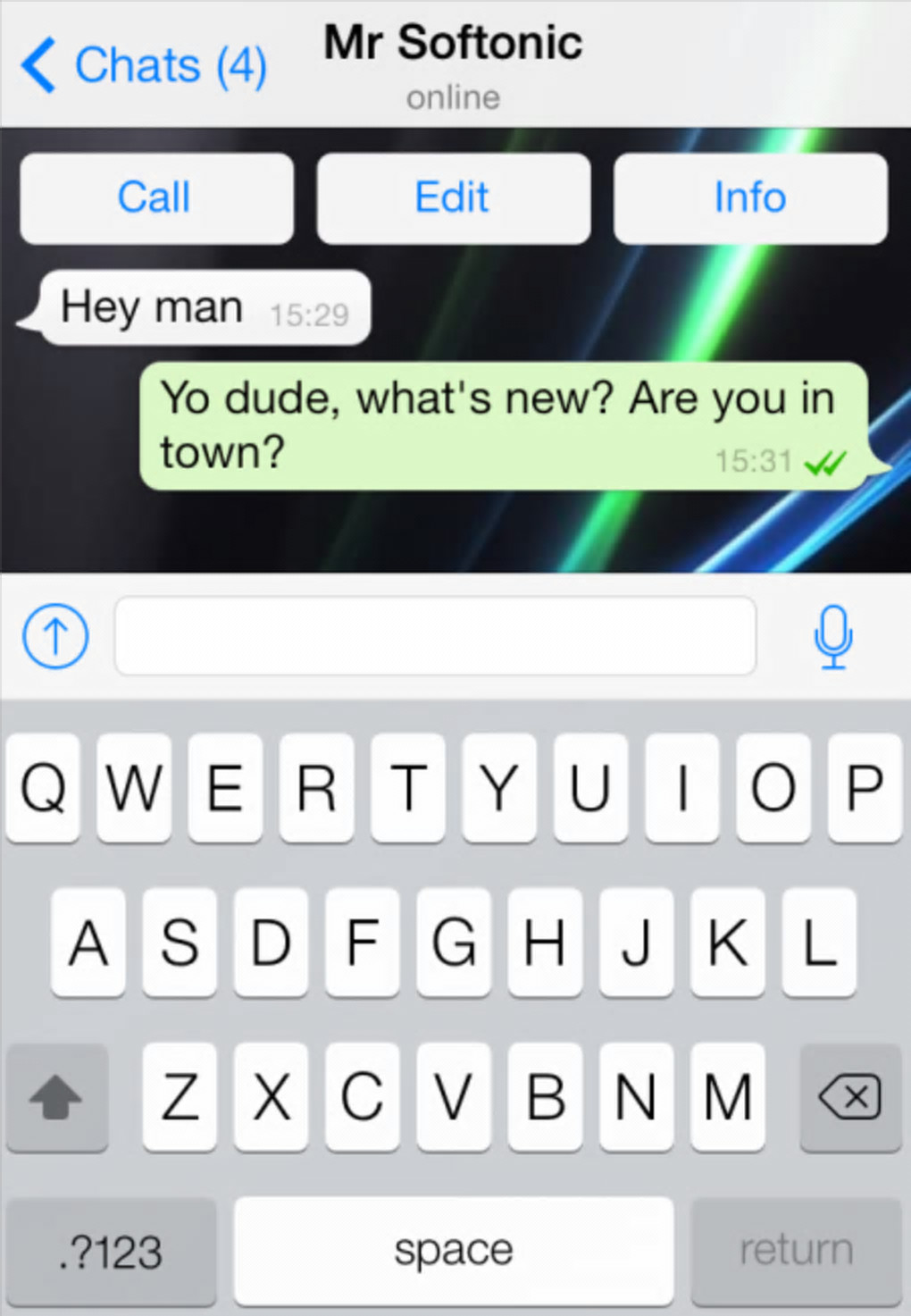Tap the backspace key
The height and width of the screenshot is (1316, 911).
[849, 1096]
